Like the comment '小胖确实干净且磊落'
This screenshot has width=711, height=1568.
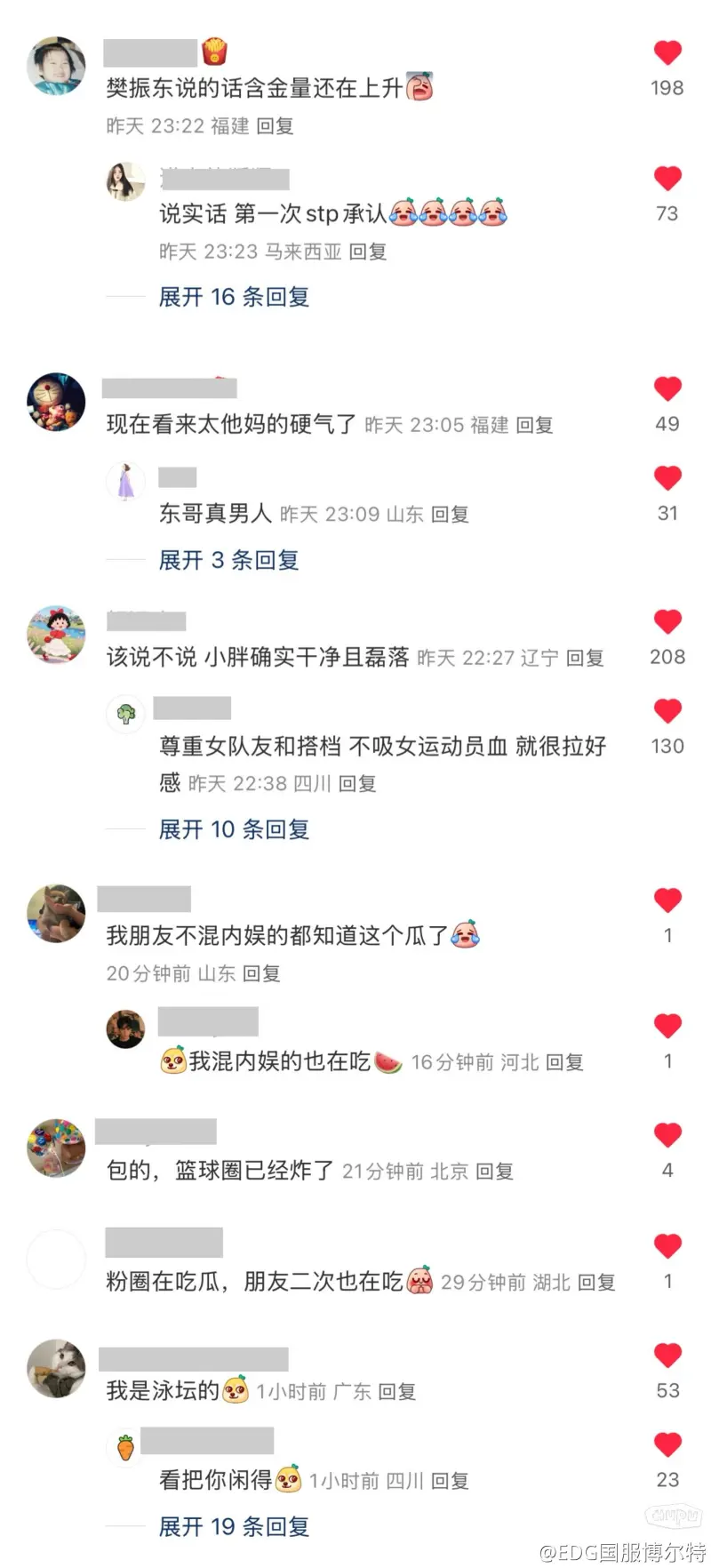(667, 622)
